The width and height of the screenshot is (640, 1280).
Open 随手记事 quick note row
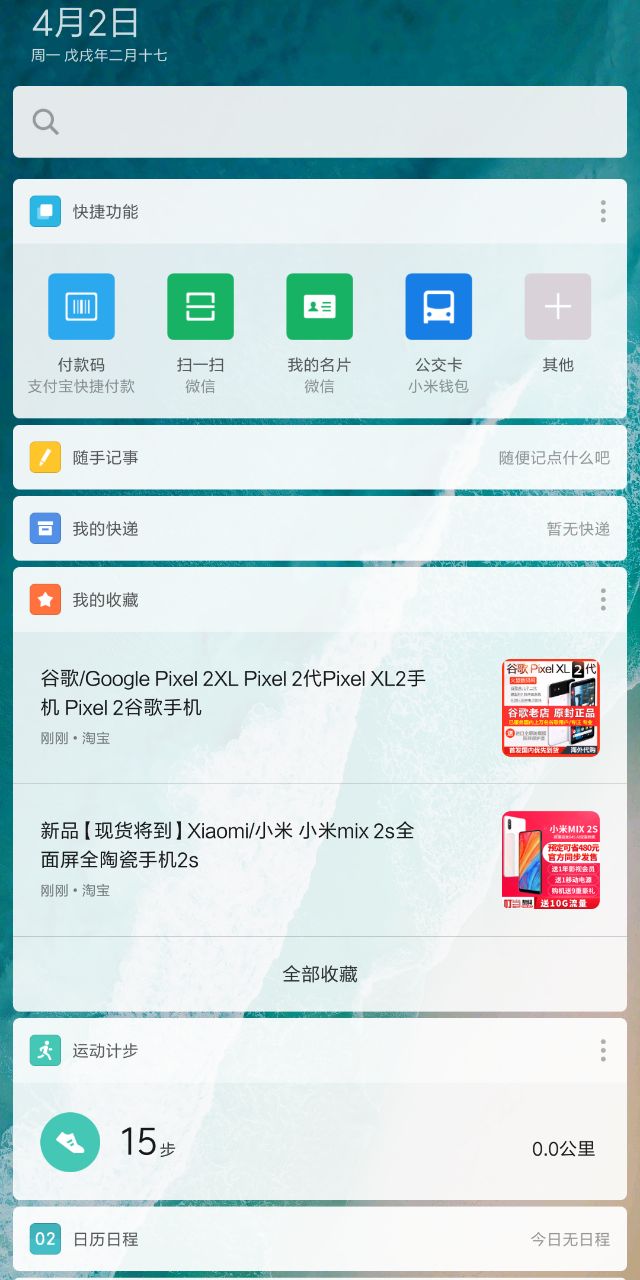[320, 458]
